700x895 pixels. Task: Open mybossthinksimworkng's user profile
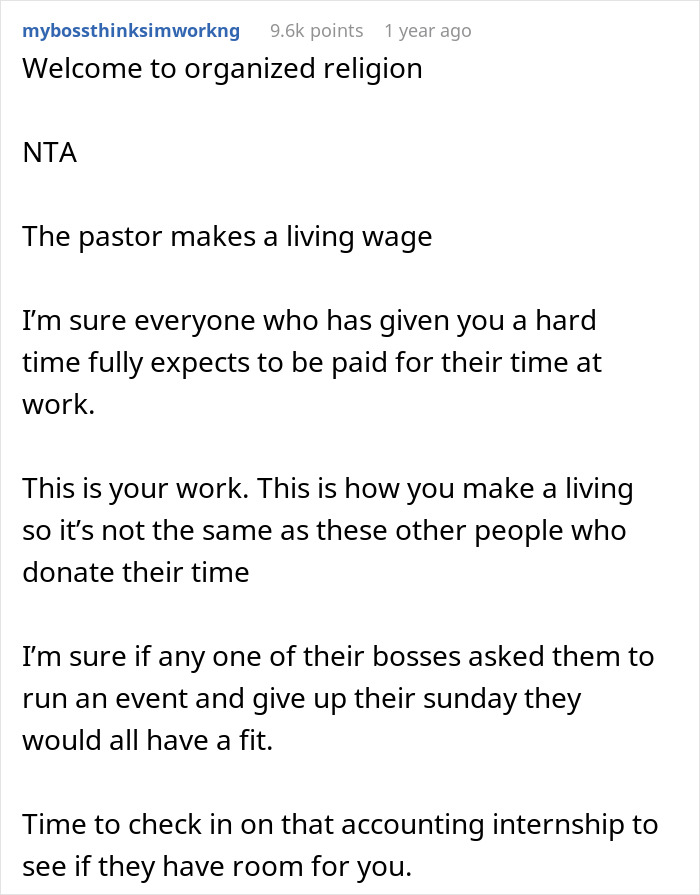coord(131,31)
